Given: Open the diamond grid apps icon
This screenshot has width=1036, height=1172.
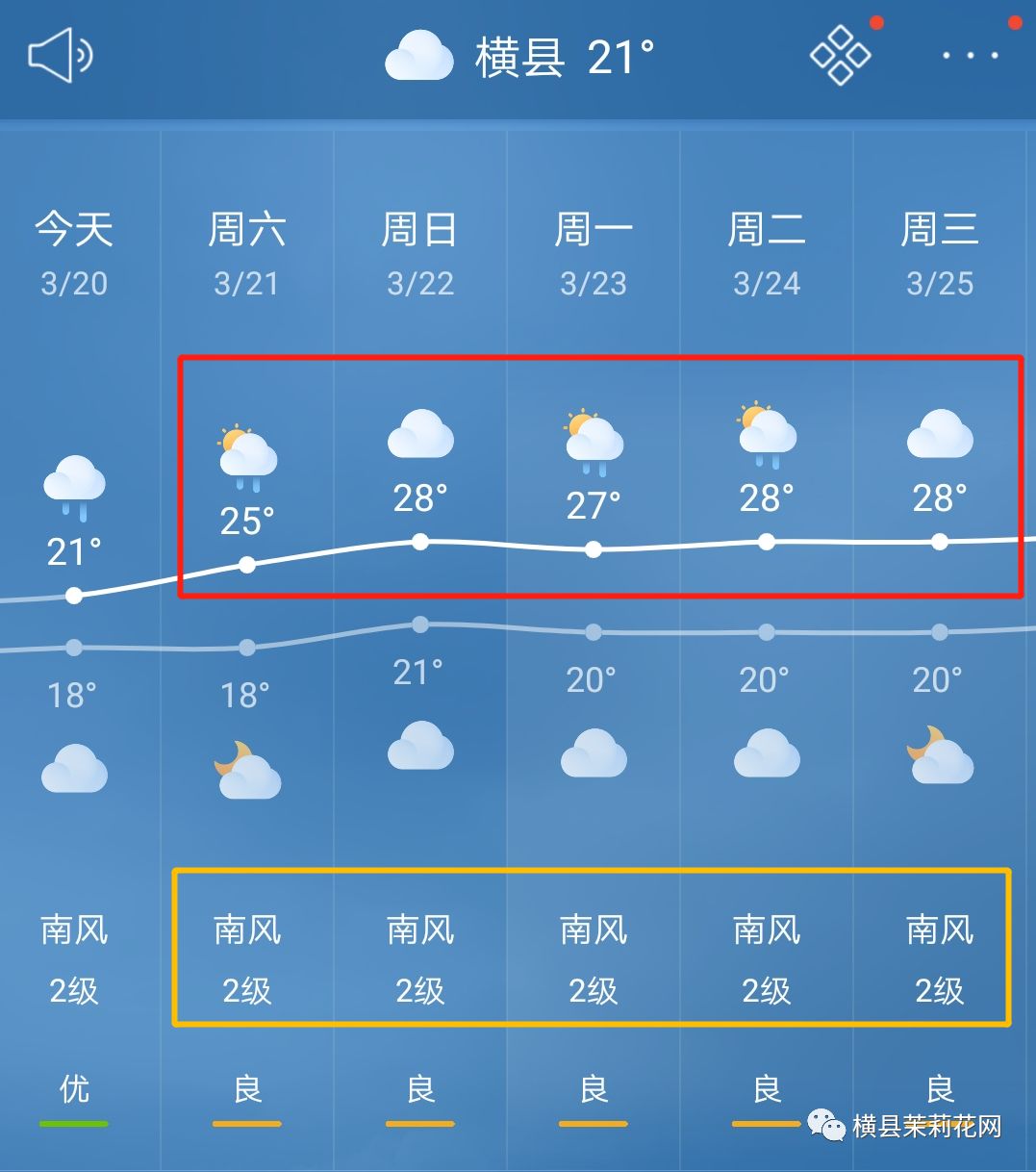Looking at the screenshot, I should (840, 56).
